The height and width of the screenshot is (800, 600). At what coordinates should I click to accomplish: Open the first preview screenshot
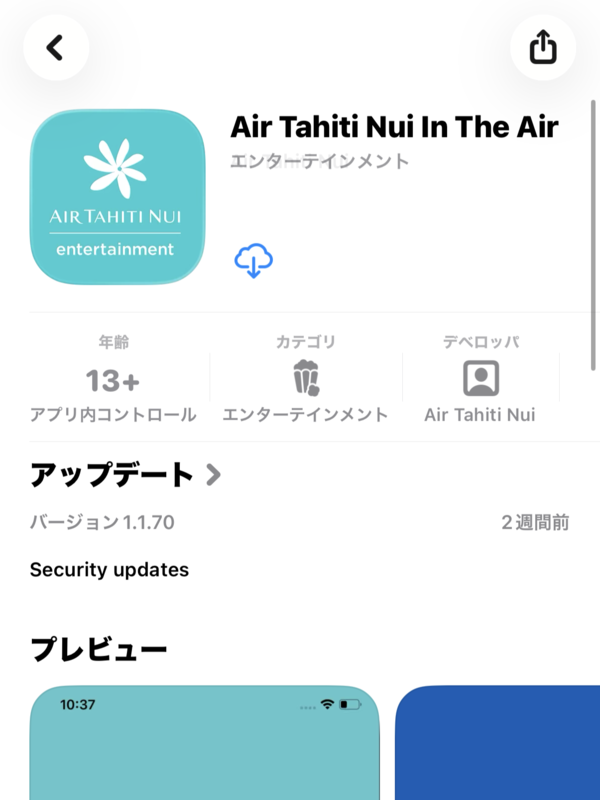[205, 743]
